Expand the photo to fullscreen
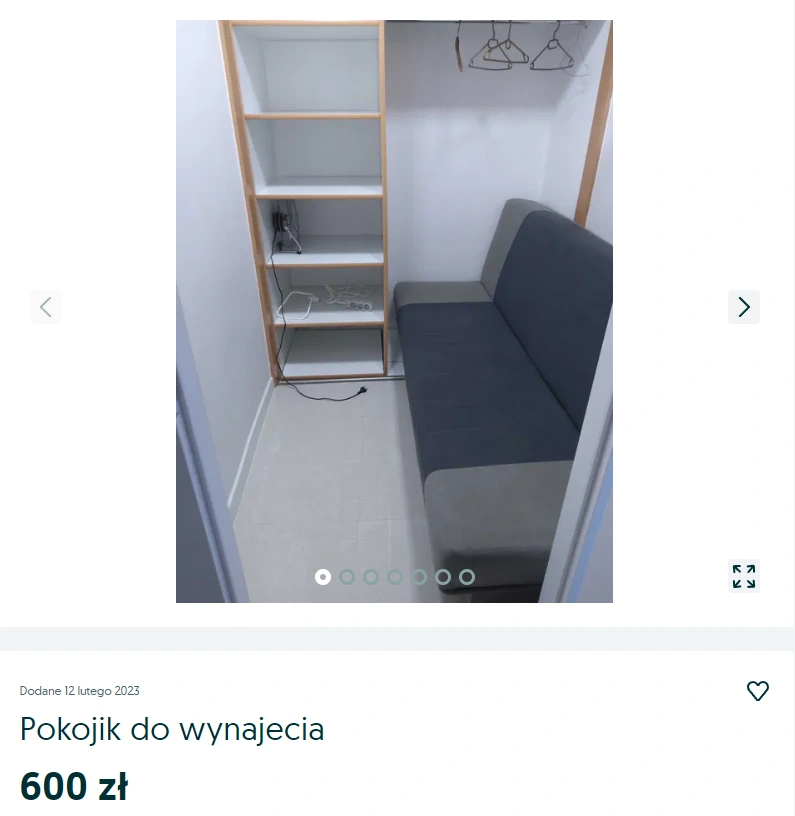Viewport: 795px width, 816px height. tap(743, 576)
